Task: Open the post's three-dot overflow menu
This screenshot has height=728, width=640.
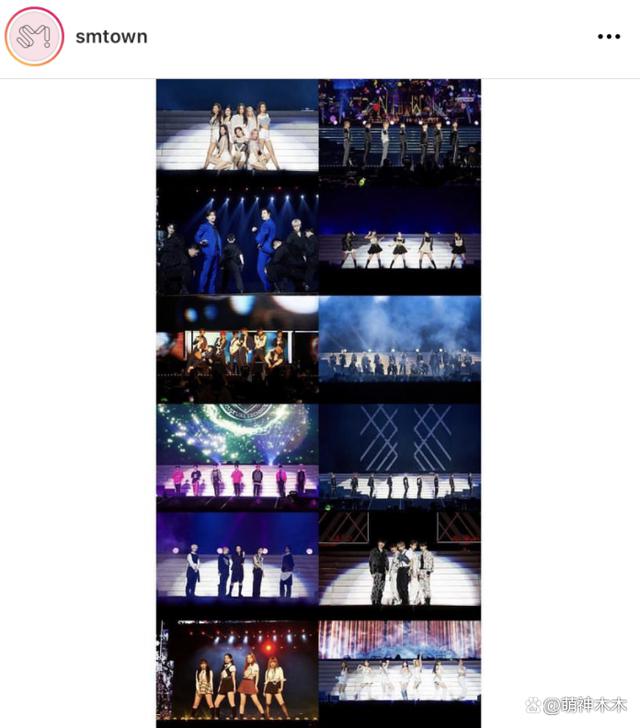Action: point(608,36)
